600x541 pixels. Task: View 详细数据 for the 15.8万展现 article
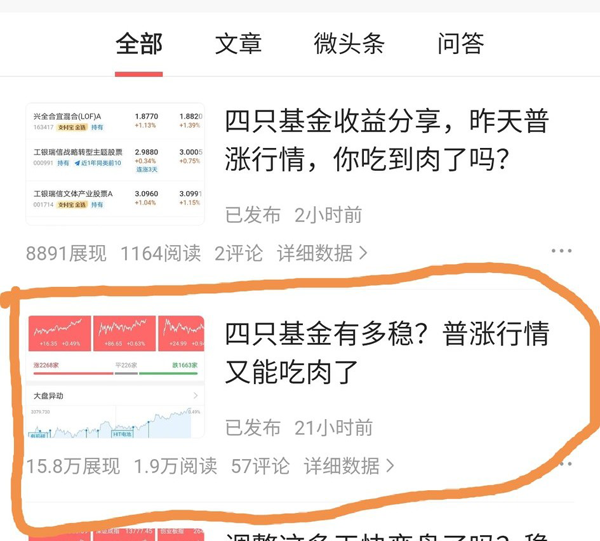click(349, 465)
